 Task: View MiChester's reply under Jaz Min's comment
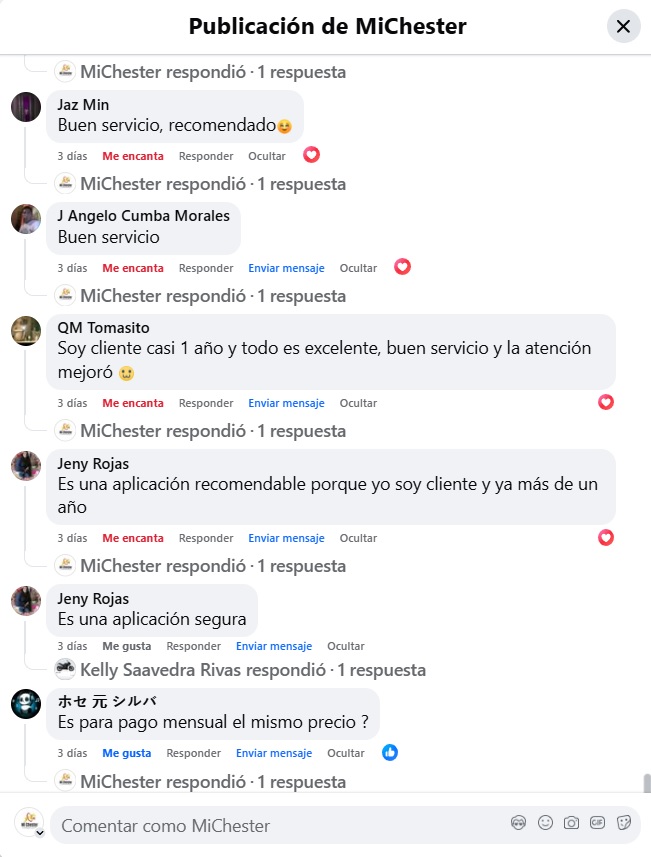(212, 184)
